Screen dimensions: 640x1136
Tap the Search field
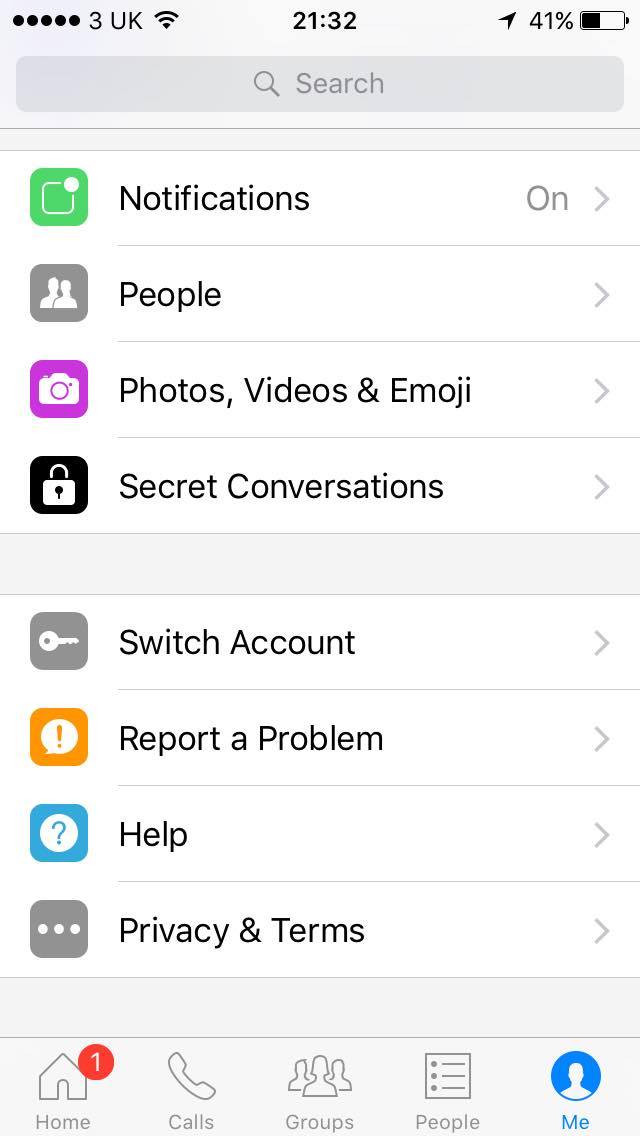[x=320, y=84]
